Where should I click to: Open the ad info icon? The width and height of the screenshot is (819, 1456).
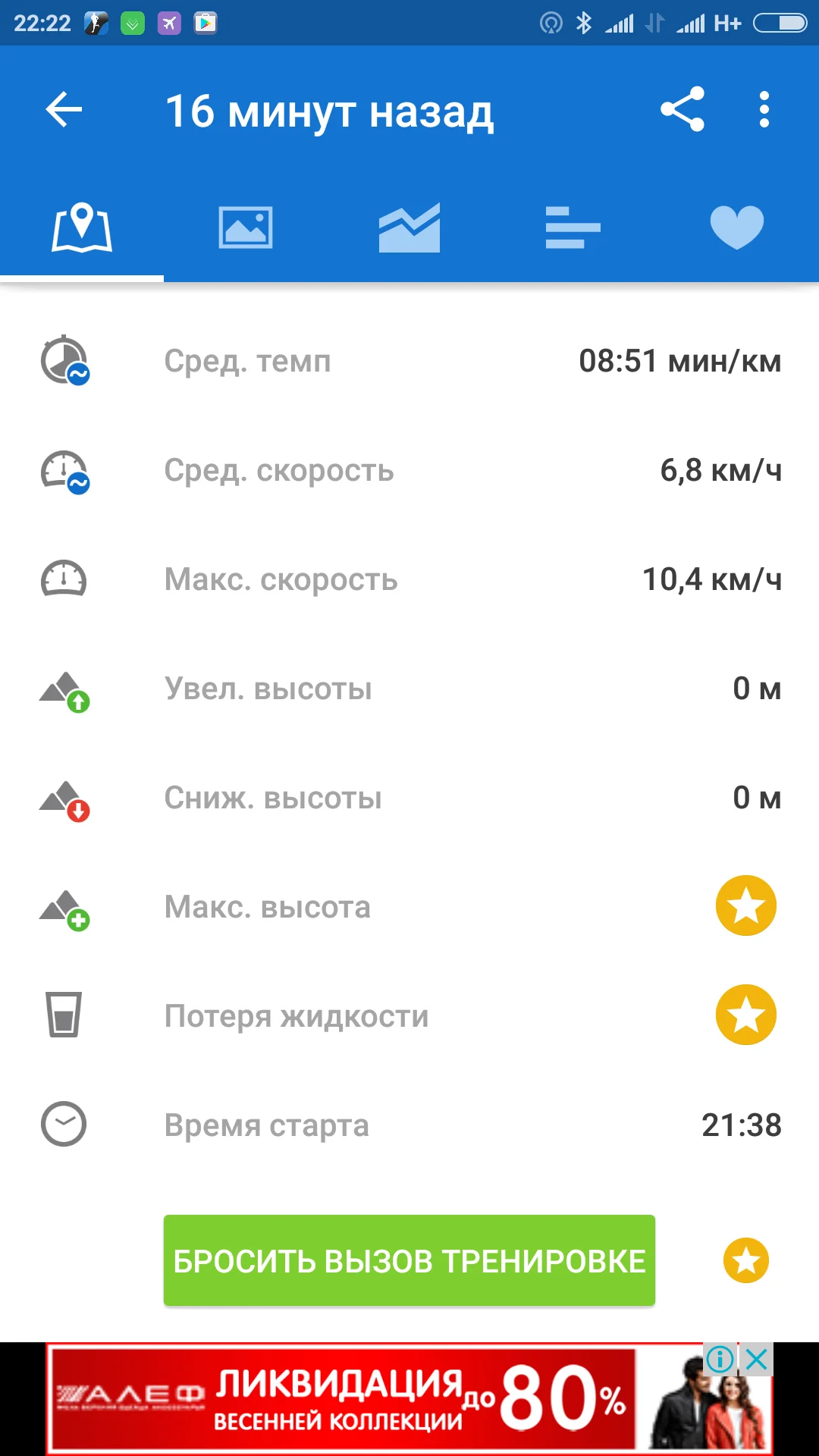[x=720, y=1360]
